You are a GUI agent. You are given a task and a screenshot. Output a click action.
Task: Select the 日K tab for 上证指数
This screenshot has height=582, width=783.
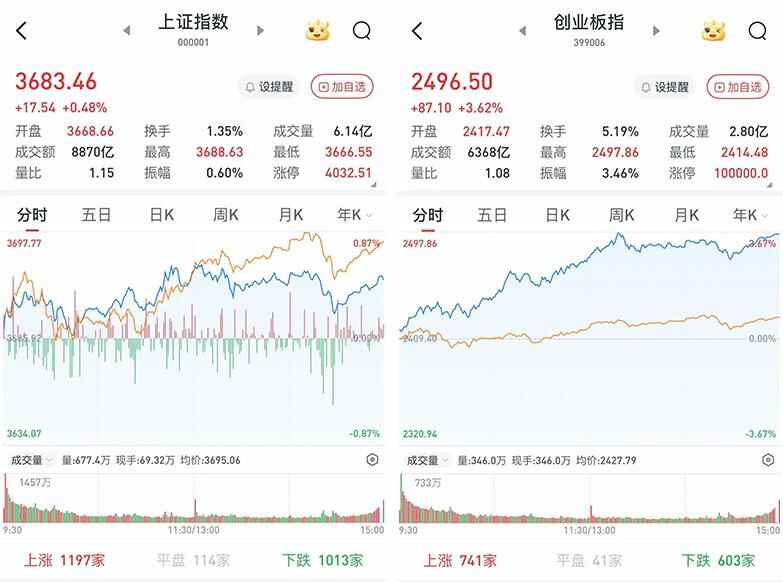point(162,215)
